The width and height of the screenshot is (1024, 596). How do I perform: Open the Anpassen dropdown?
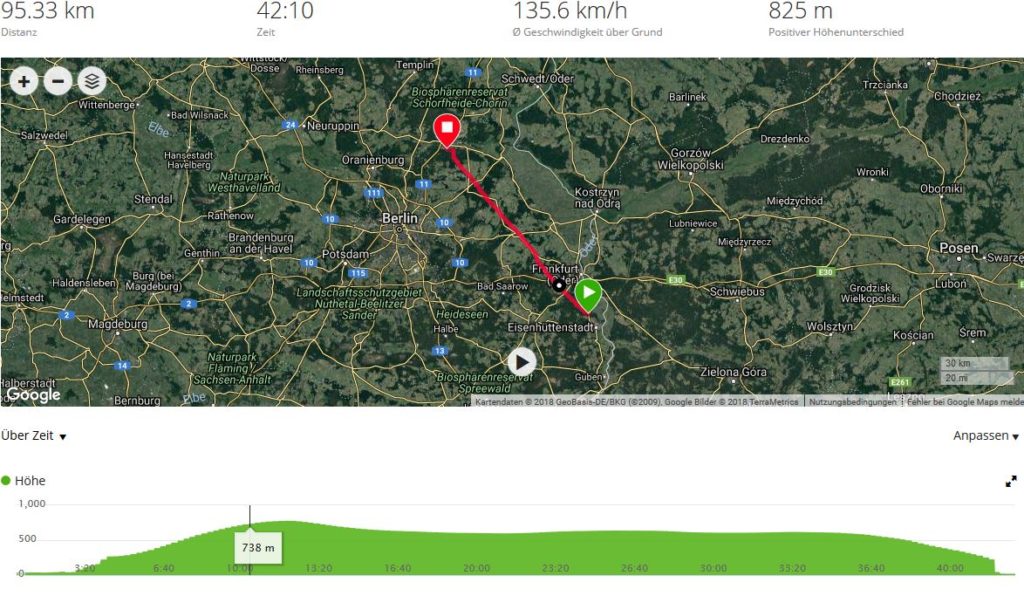coord(985,436)
